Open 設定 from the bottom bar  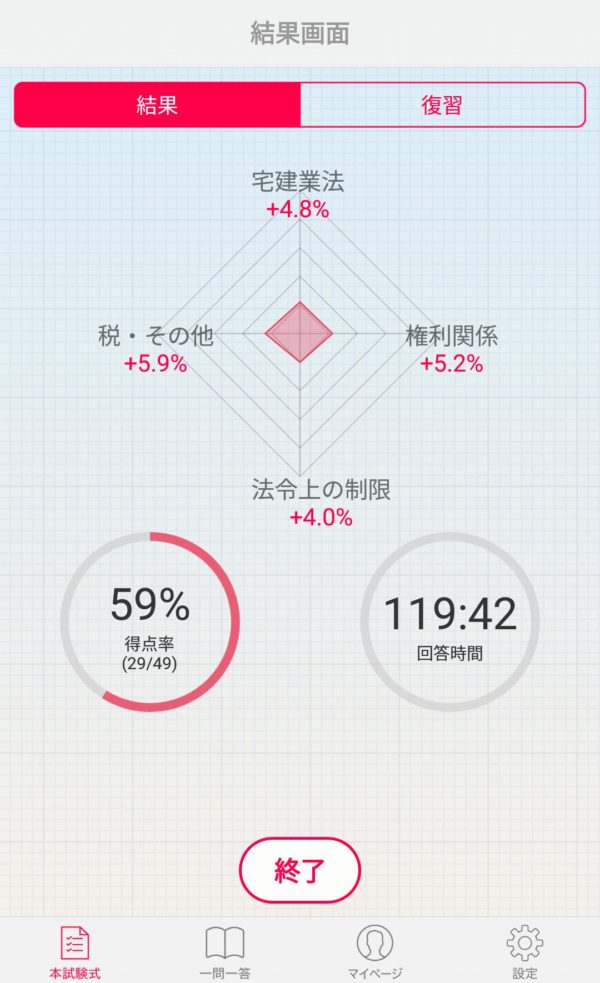pyautogui.click(x=525, y=952)
